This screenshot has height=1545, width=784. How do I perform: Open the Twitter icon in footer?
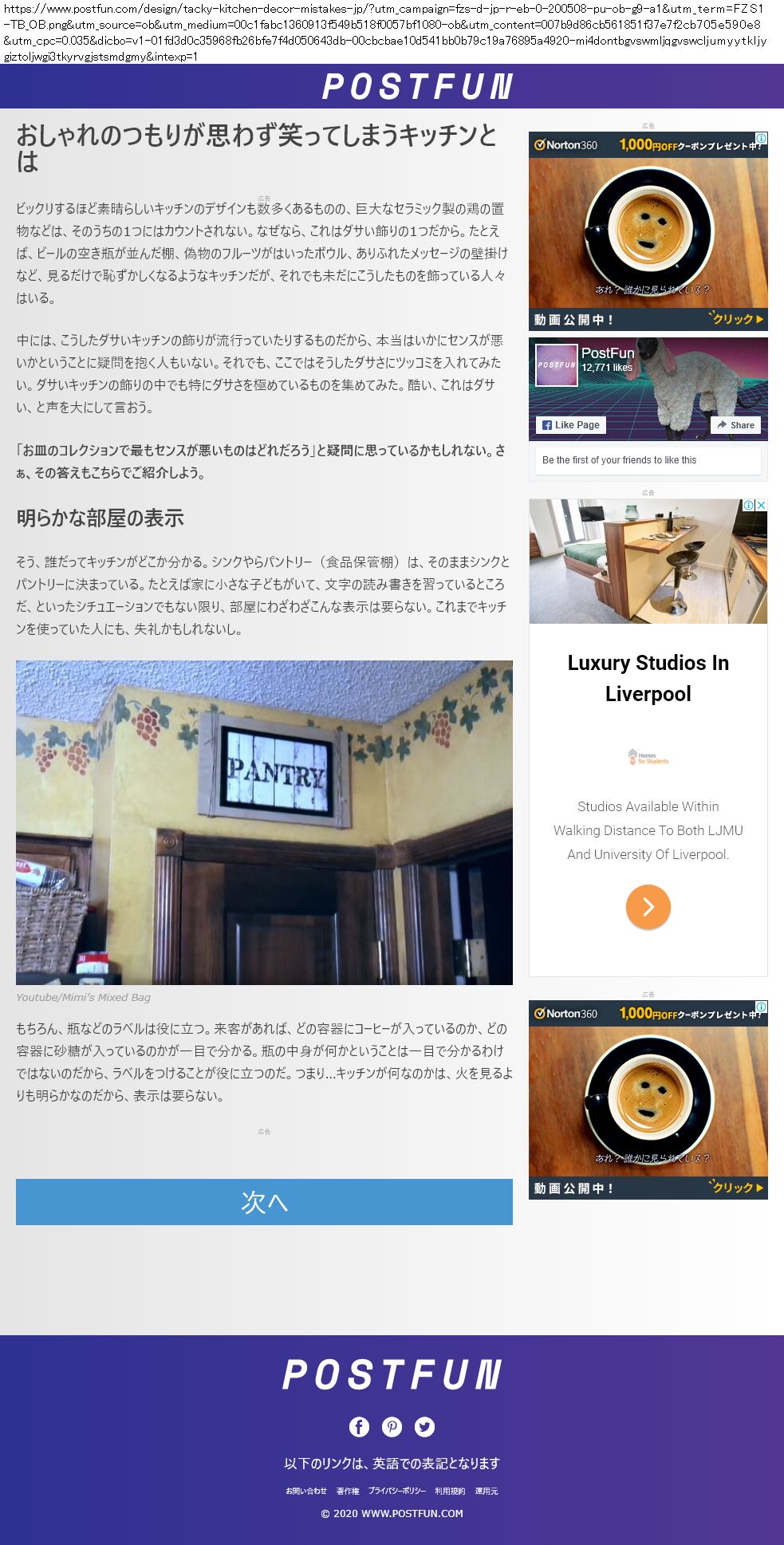tap(424, 1427)
